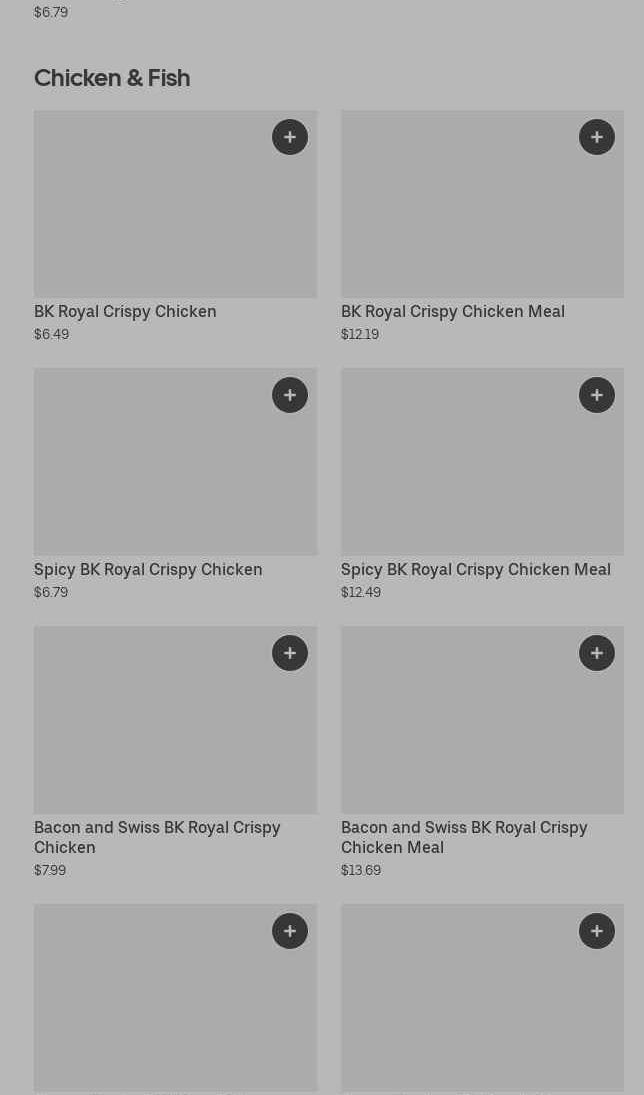Add BK Royal Crispy Chicken Meal to cart
Viewport: 644px width, 1095px height.
click(597, 137)
